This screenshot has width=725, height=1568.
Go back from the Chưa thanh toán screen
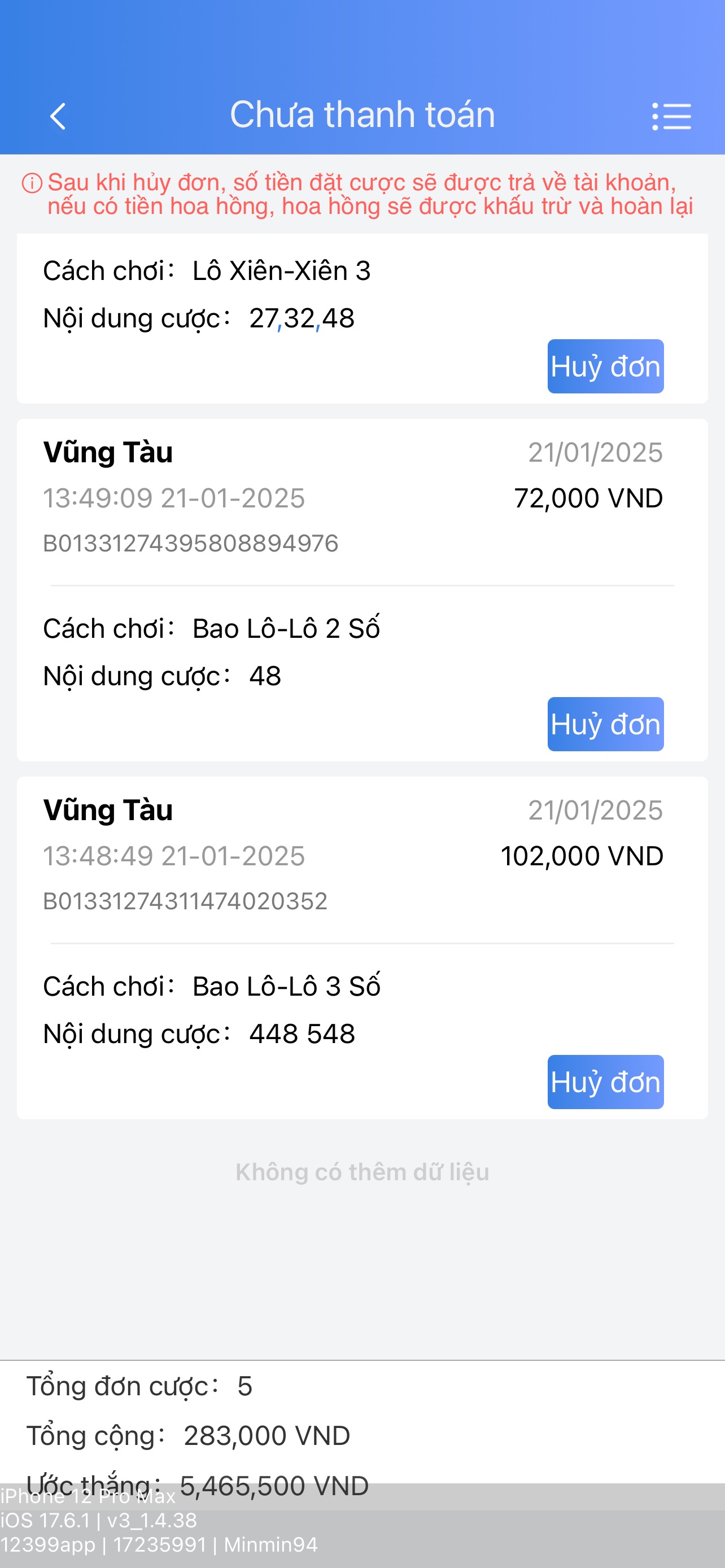tap(58, 116)
